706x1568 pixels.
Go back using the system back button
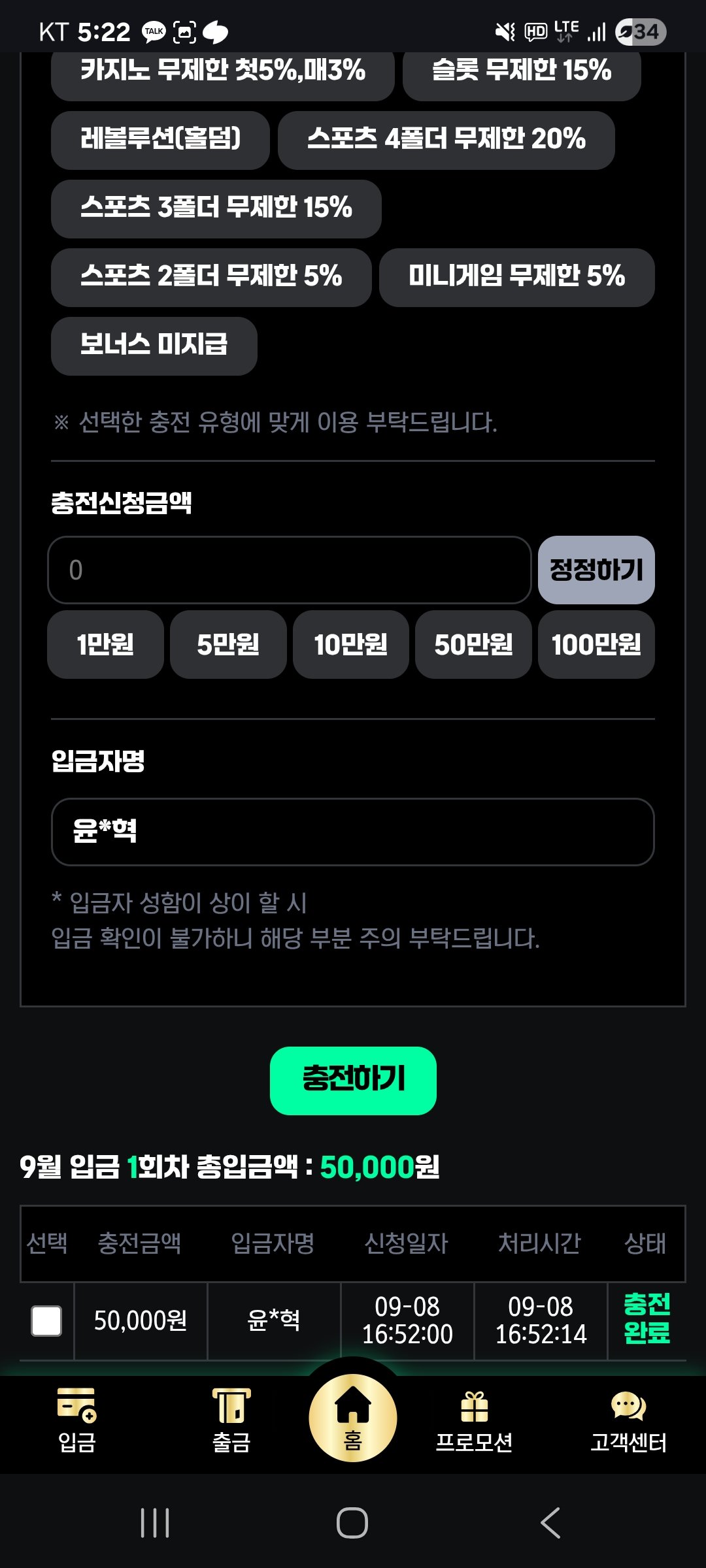pos(550,1523)
